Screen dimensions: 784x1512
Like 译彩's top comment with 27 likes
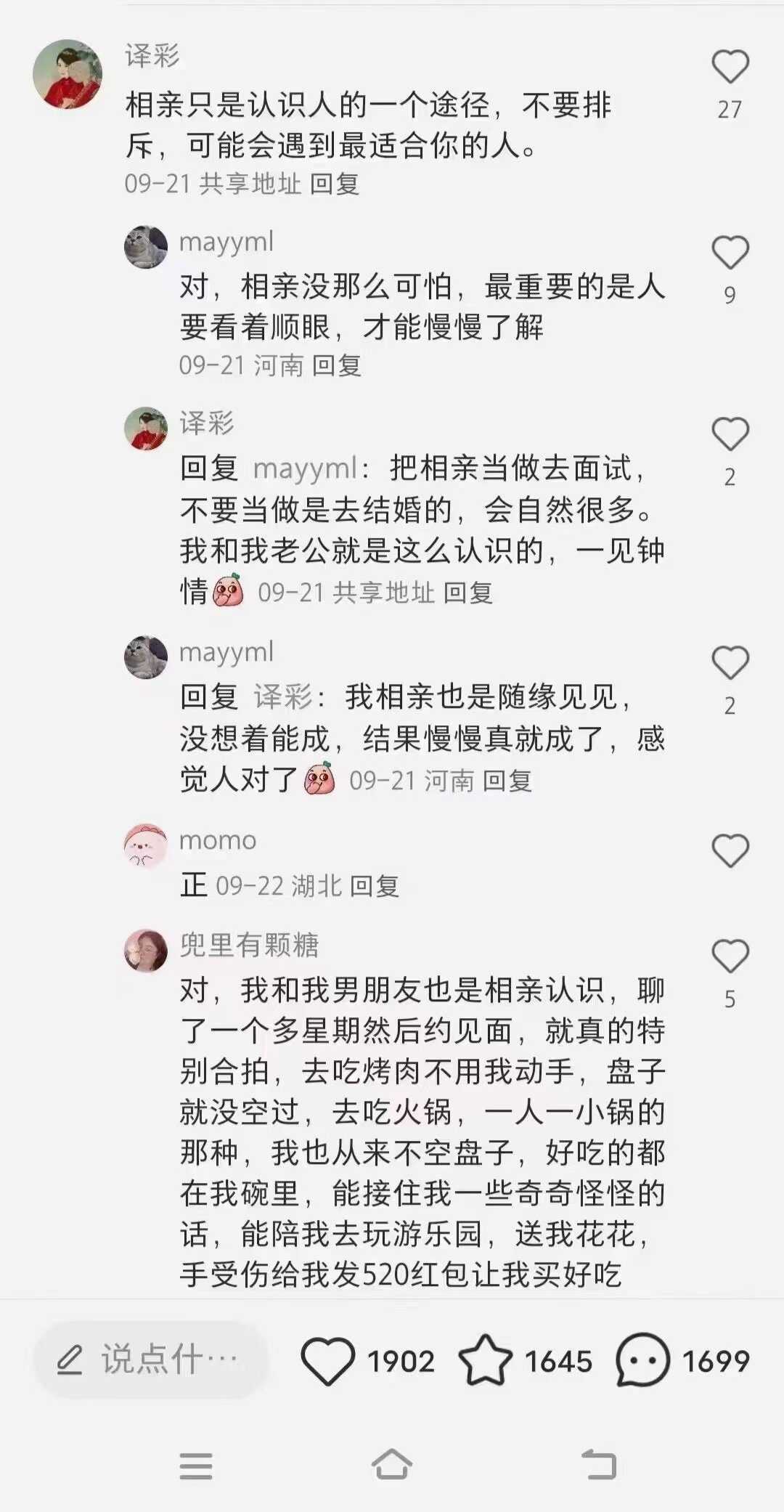(x=730, y=68)
